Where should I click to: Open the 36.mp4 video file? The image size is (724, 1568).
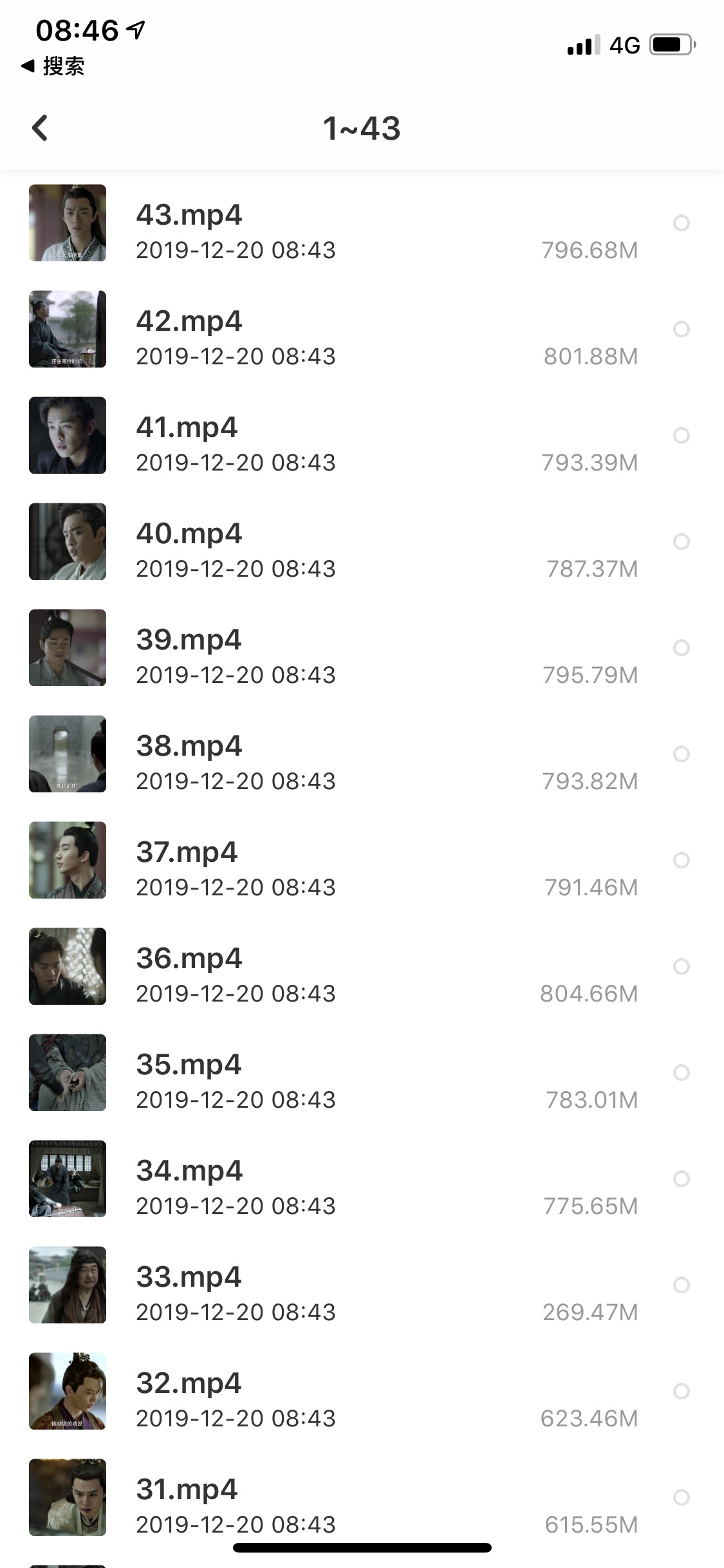pyautogui.click(x=362, y=967)
